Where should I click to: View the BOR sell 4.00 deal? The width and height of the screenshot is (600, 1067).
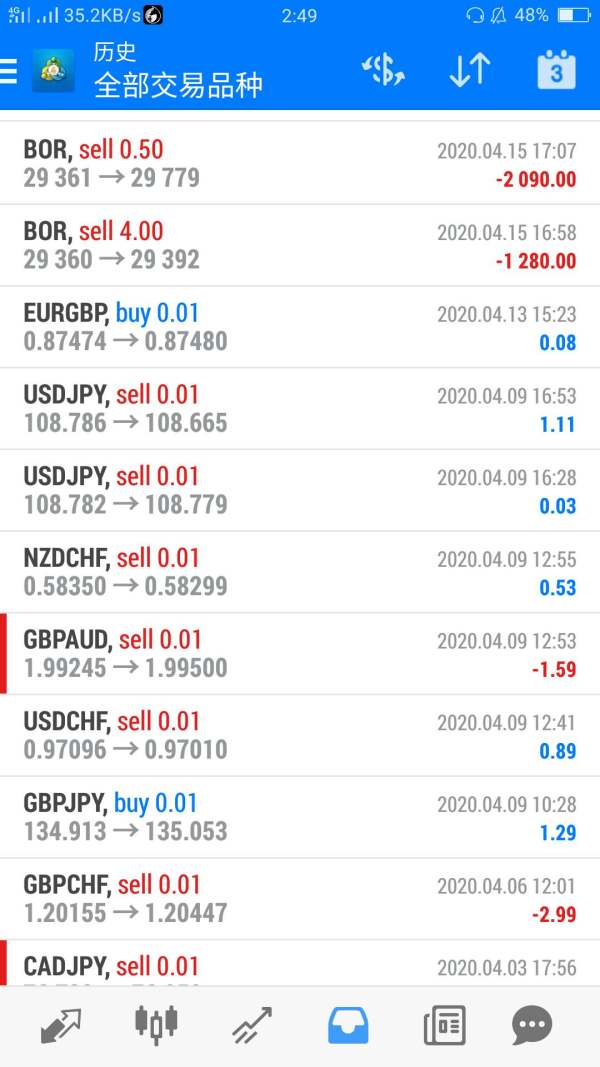(x=300, y=245)
